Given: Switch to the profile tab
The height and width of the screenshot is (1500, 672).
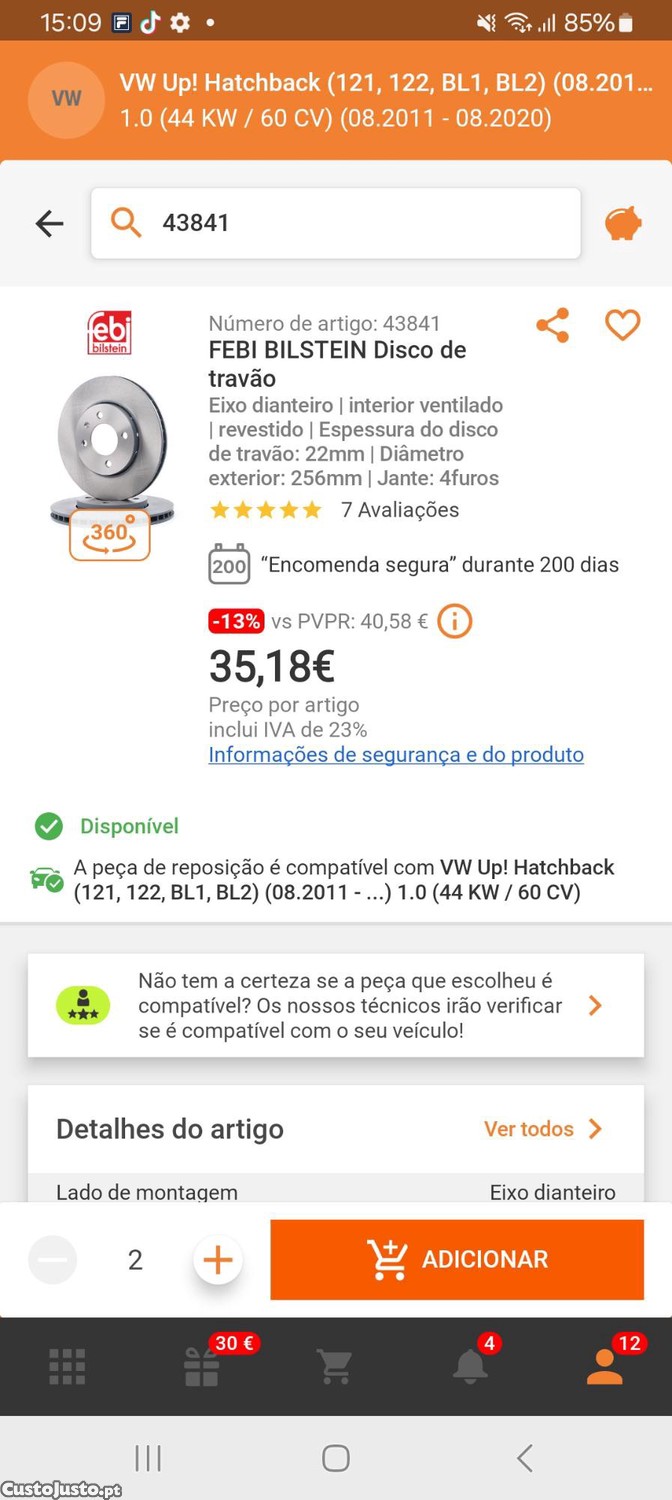Looking at the screenshot, I should 604,1366.
